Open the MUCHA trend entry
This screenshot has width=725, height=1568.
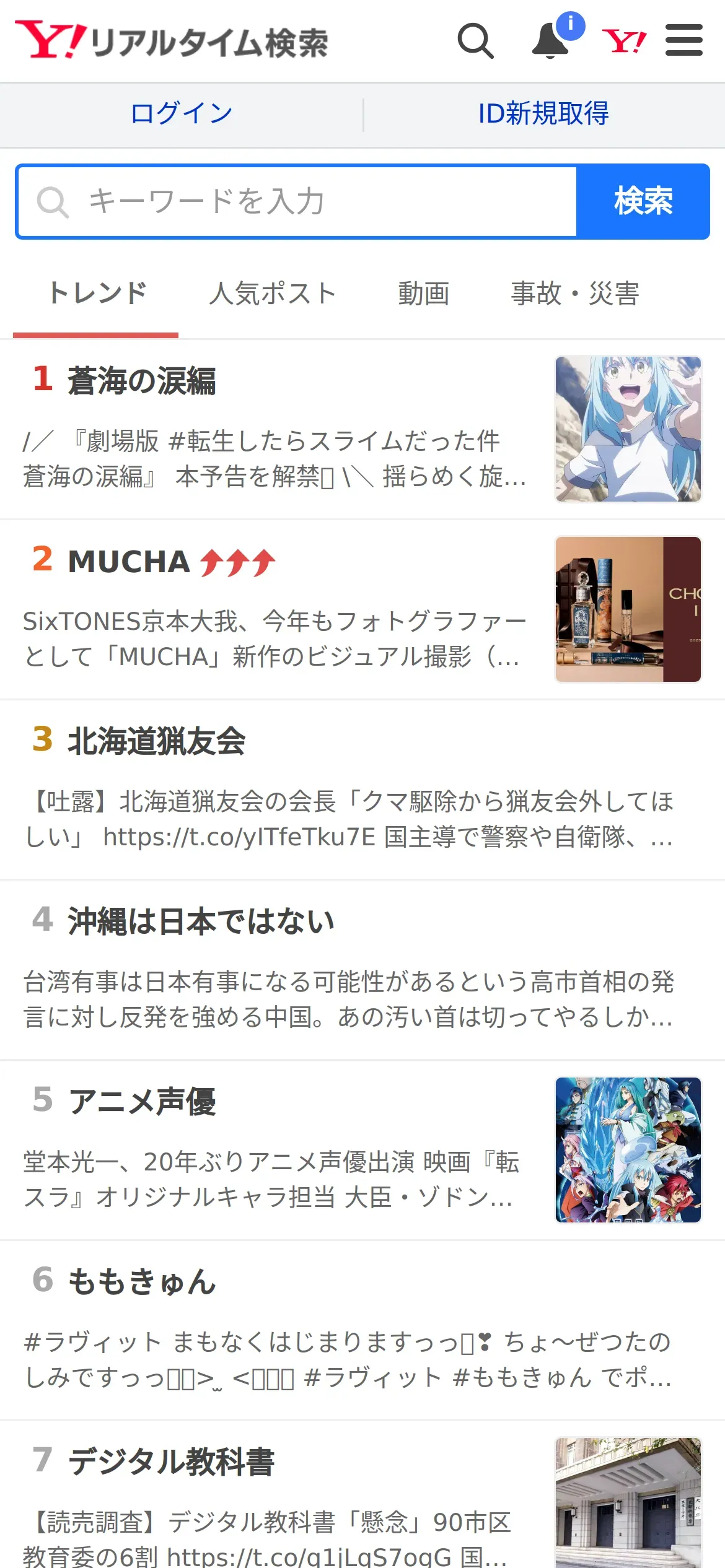click(x=130, y=561)
